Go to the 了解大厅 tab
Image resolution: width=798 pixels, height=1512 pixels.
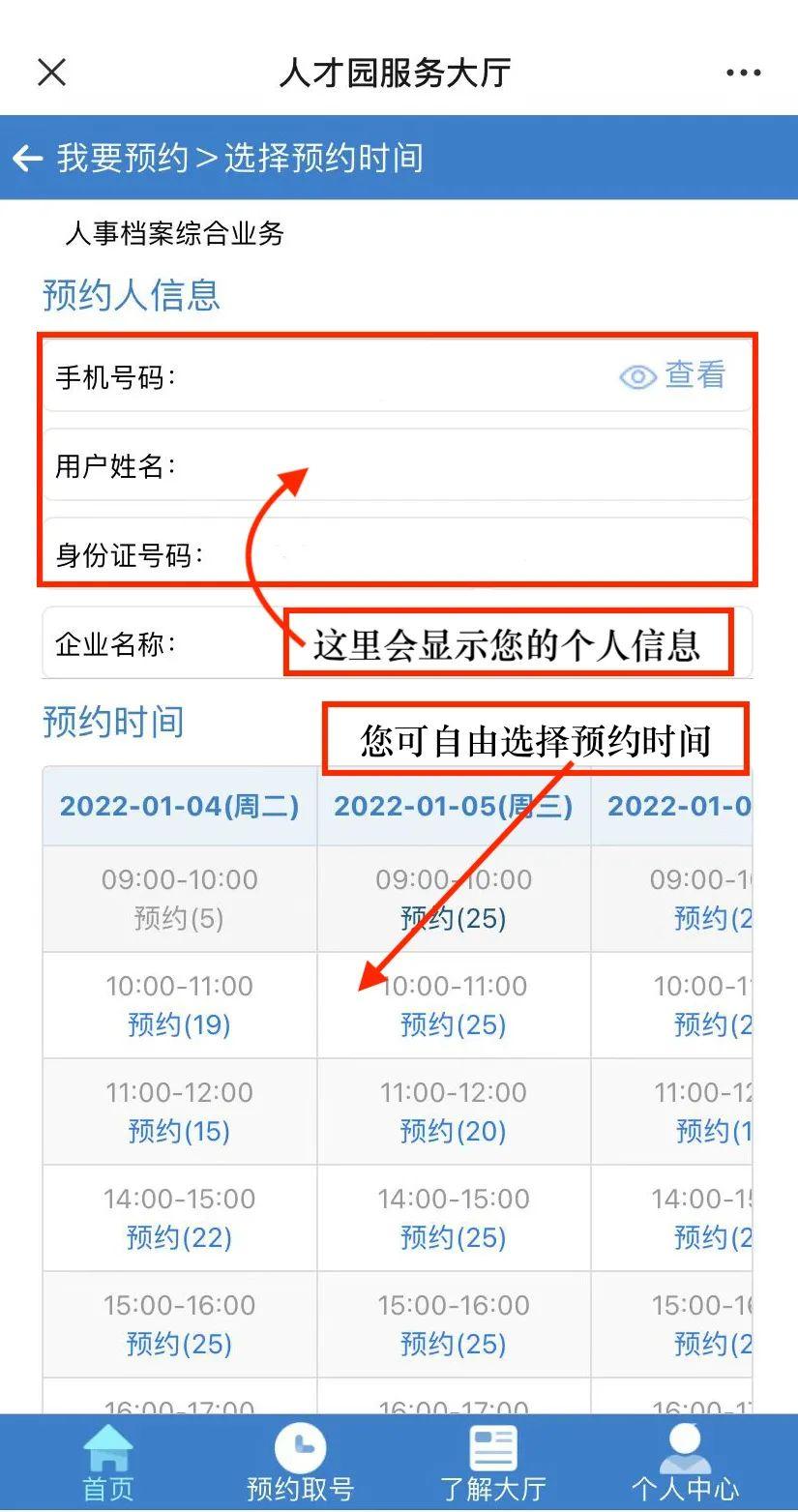(493, 1464)
